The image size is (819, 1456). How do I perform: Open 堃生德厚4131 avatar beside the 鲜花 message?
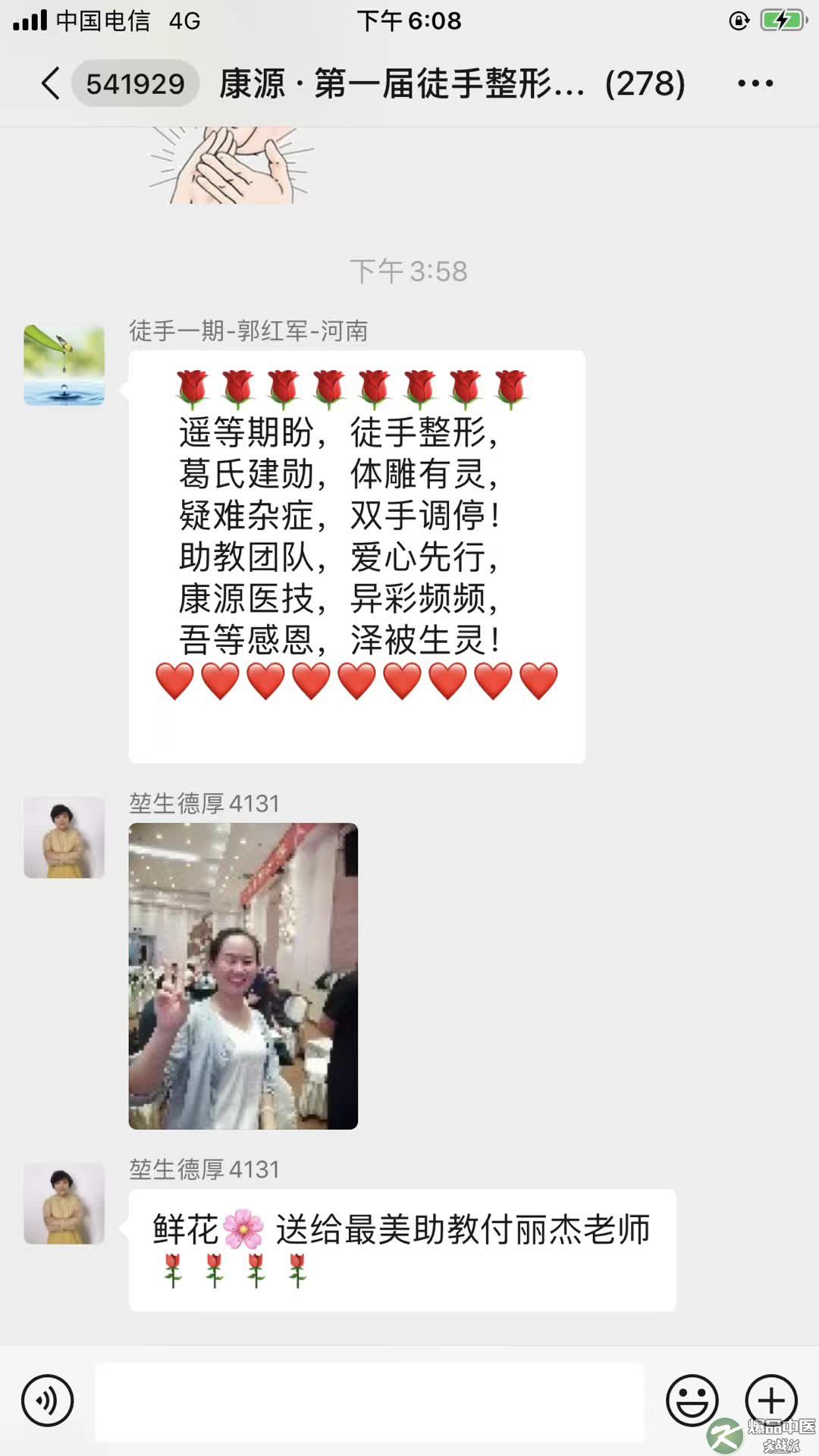pyautogui.click(x=64, y=1203)
